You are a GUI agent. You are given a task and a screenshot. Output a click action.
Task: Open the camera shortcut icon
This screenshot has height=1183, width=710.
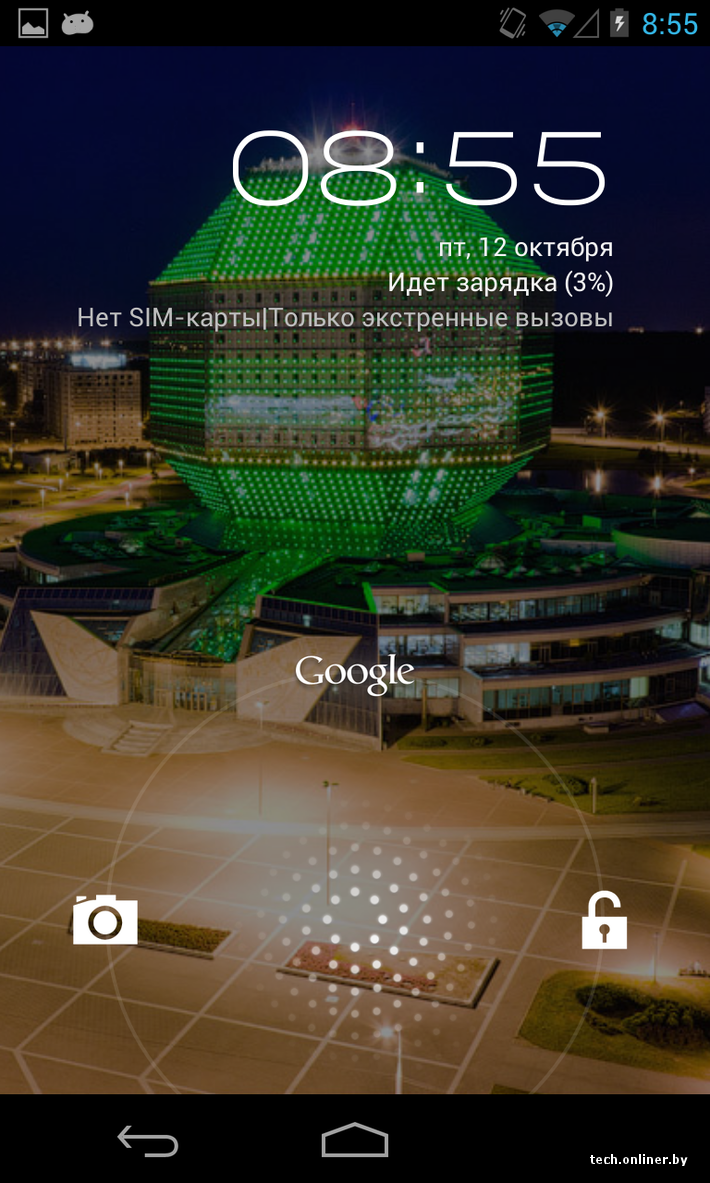[105, 919]
